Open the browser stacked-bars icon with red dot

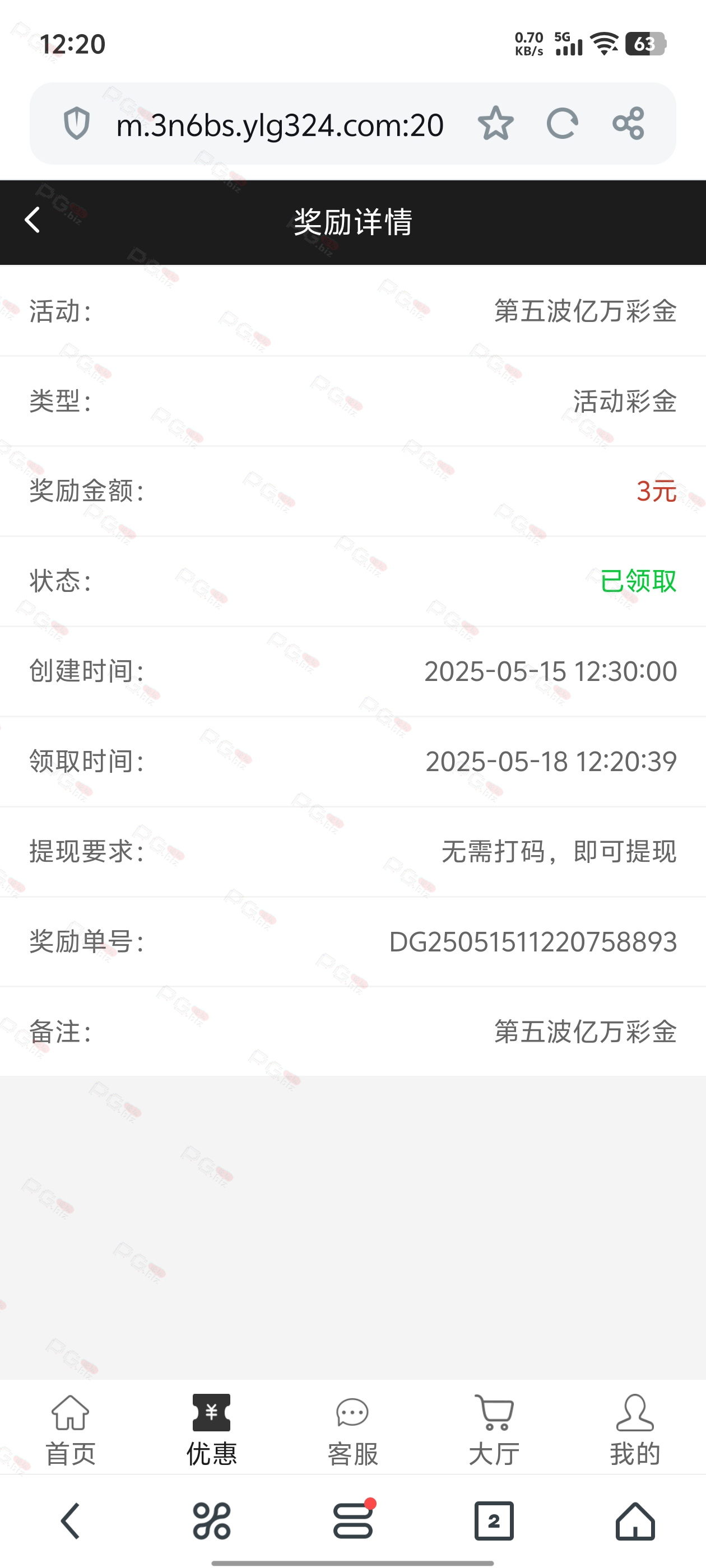pos(354,1519)
